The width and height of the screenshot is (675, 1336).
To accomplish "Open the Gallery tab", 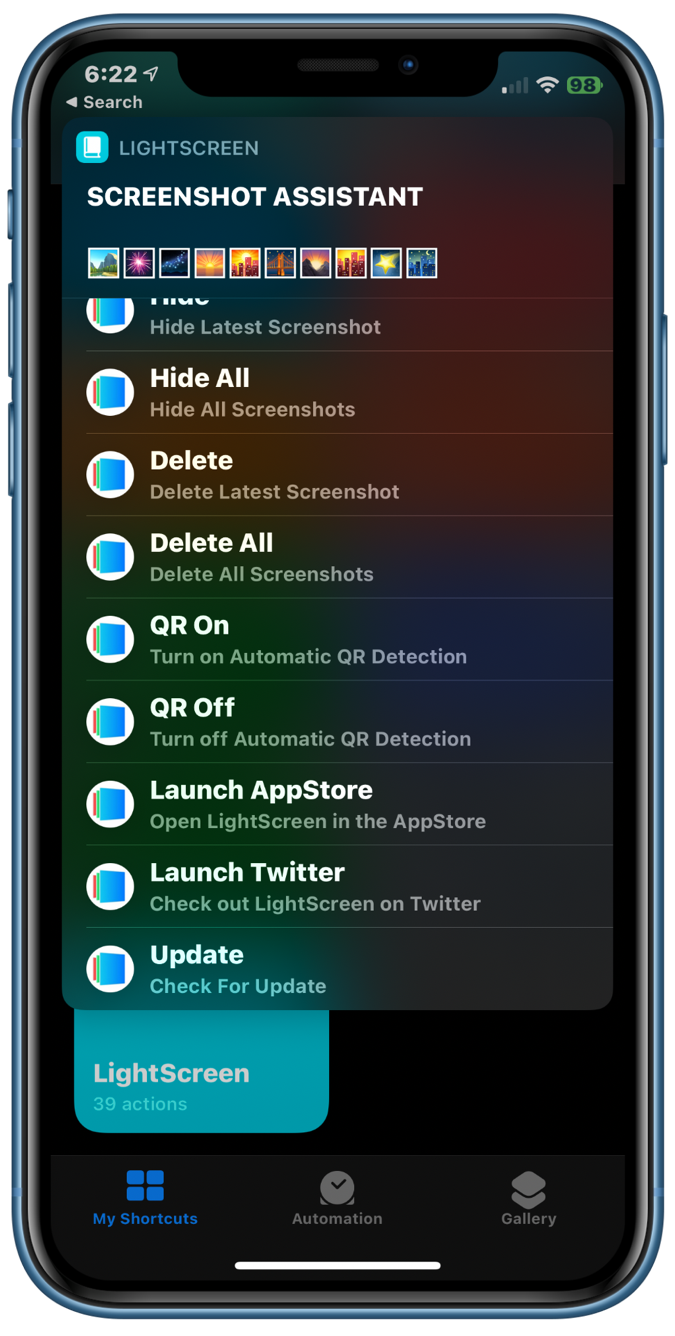I will [528, 1198].
